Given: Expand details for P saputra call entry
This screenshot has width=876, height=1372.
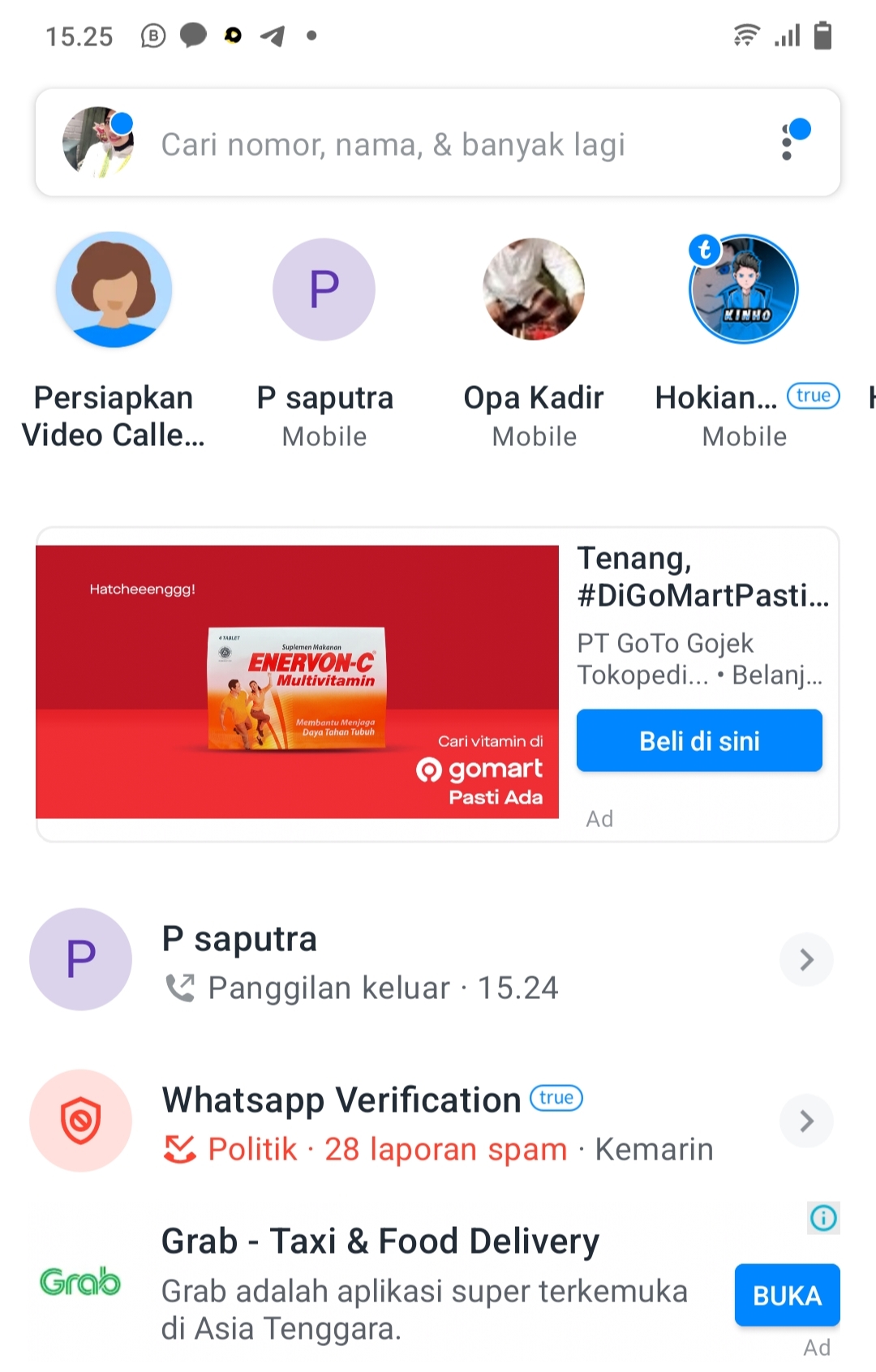Looking at the screenshot, I should tap(805, 959).
